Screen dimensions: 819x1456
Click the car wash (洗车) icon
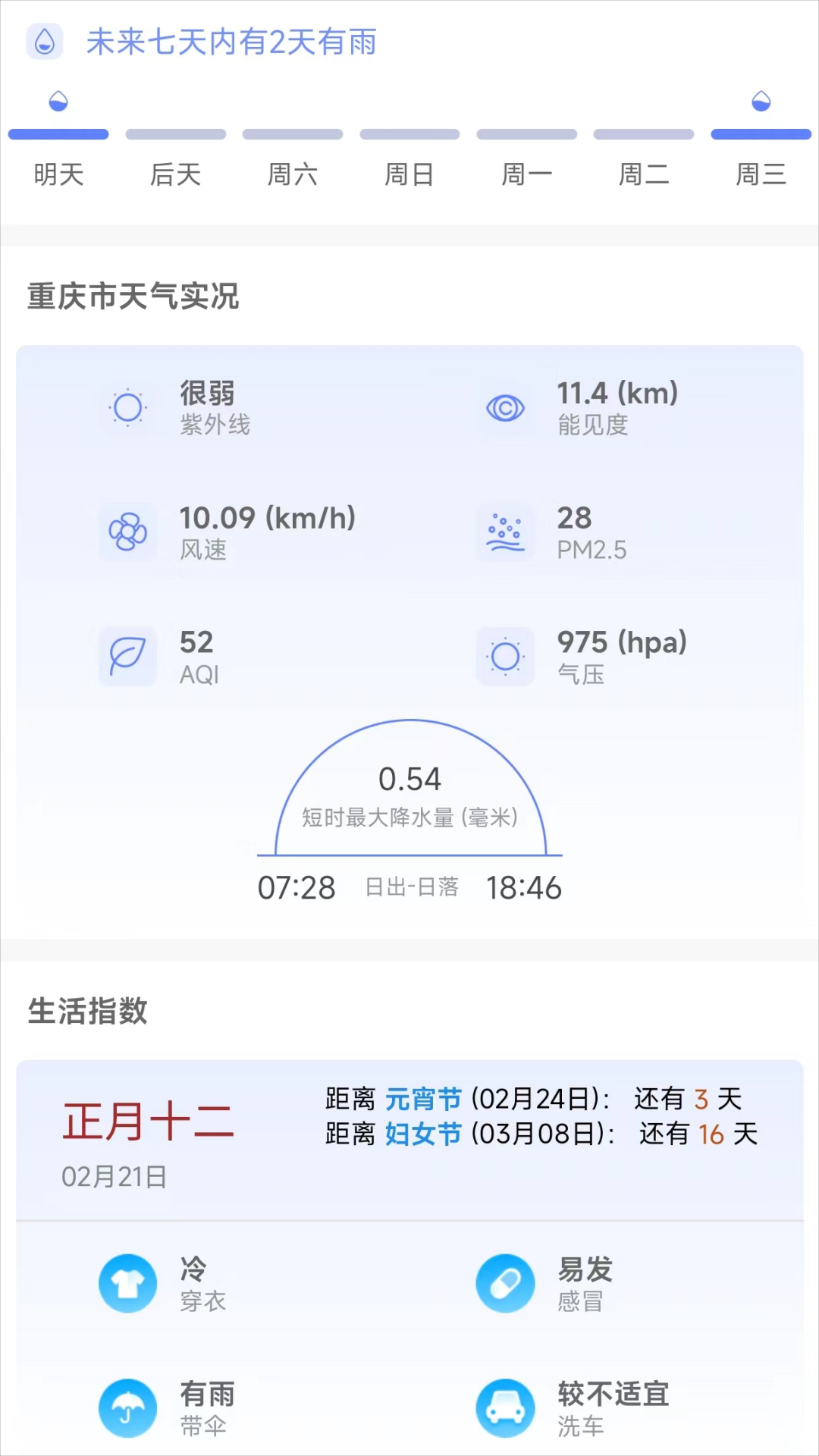click(x=505, y=1407)
